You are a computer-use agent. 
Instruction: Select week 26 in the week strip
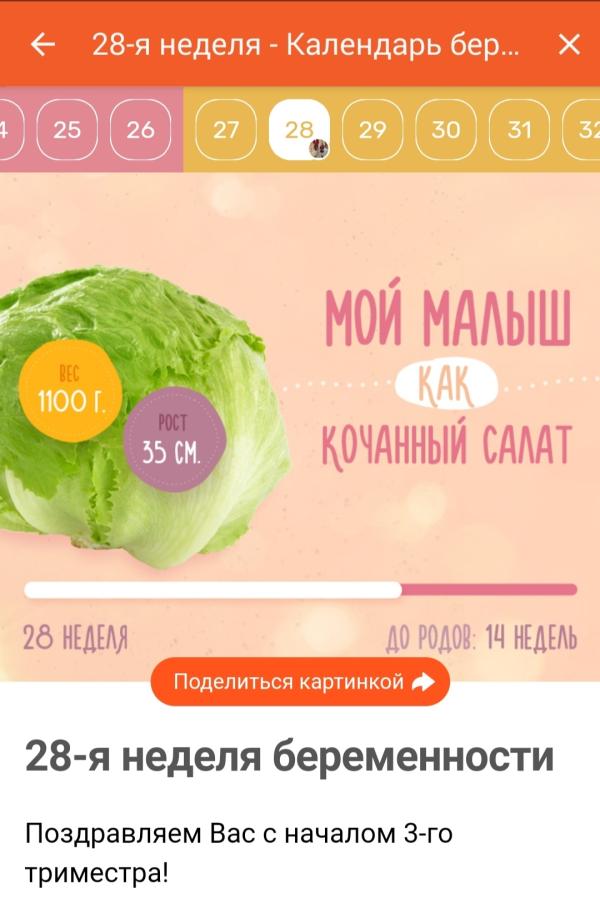140,129
